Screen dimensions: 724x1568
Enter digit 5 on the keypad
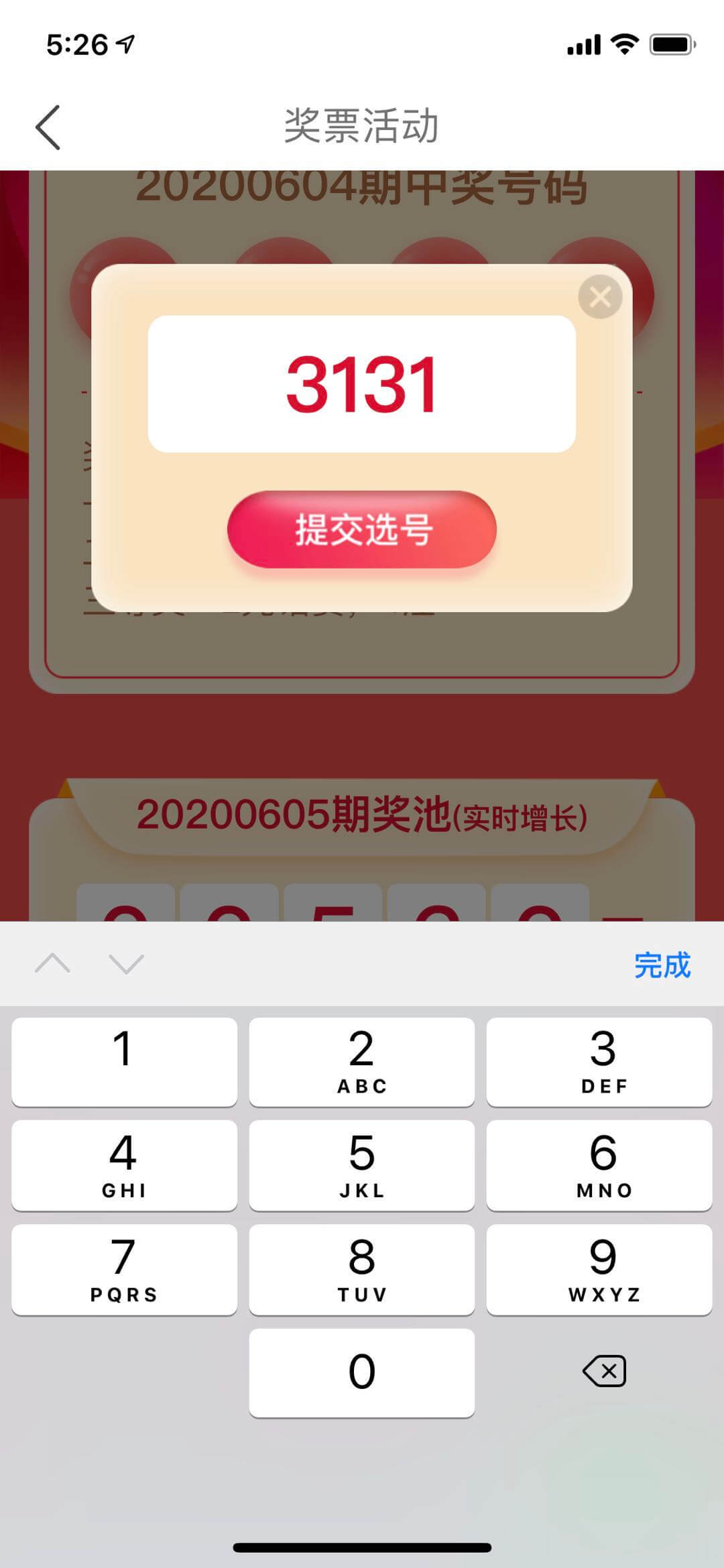361,1165
